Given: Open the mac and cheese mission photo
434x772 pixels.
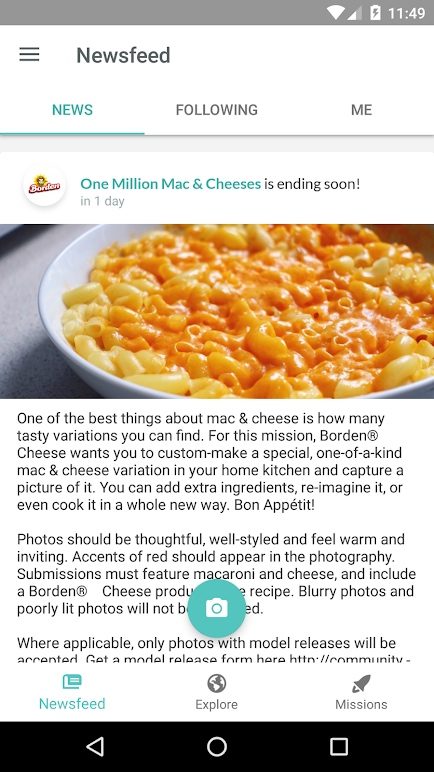Looking at the screenshot, I should 217,311.
